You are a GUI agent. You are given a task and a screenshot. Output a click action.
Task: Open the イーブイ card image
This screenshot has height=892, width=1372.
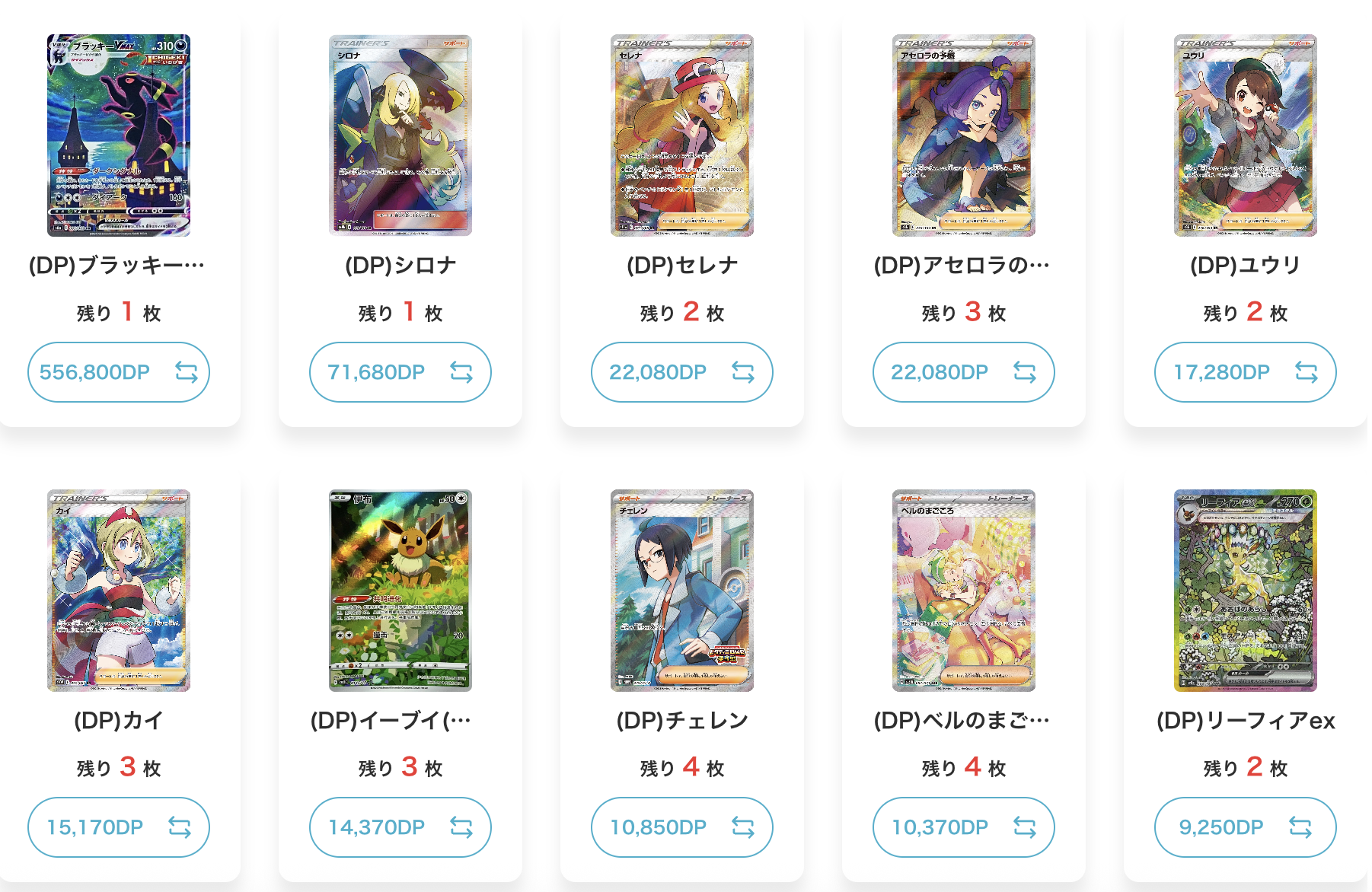point(400,590)
